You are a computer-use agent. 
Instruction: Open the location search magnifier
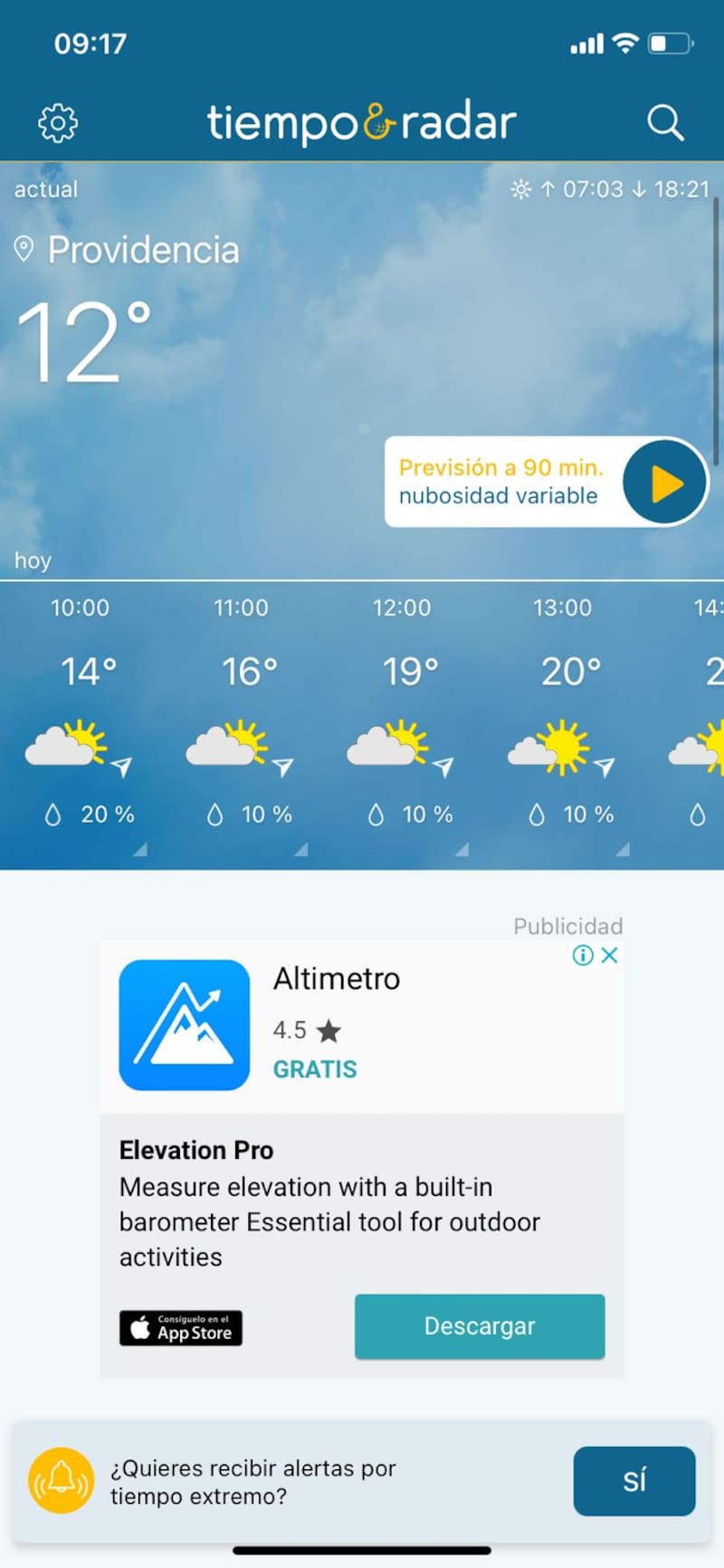click(665, 122)
